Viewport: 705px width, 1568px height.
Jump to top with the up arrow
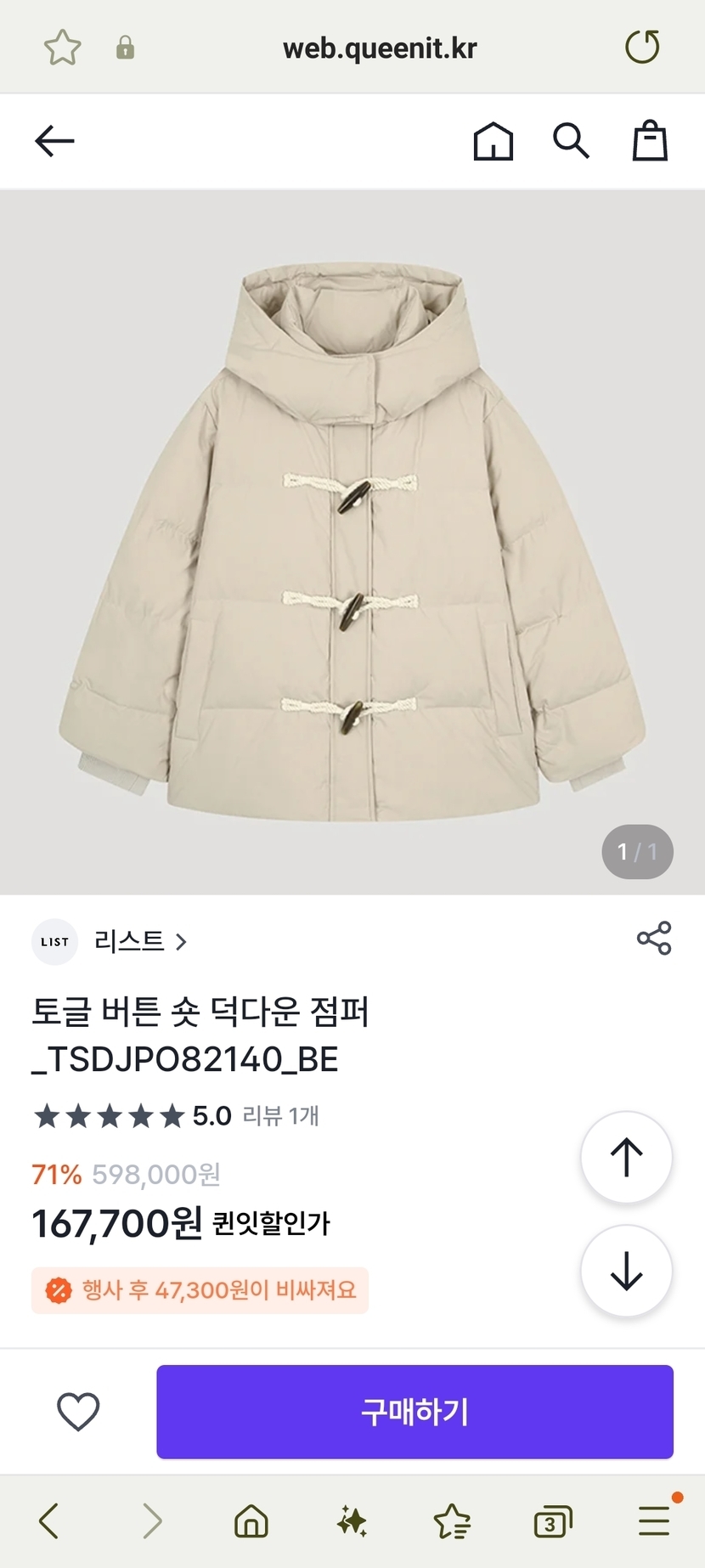(x=626, y=1157)
